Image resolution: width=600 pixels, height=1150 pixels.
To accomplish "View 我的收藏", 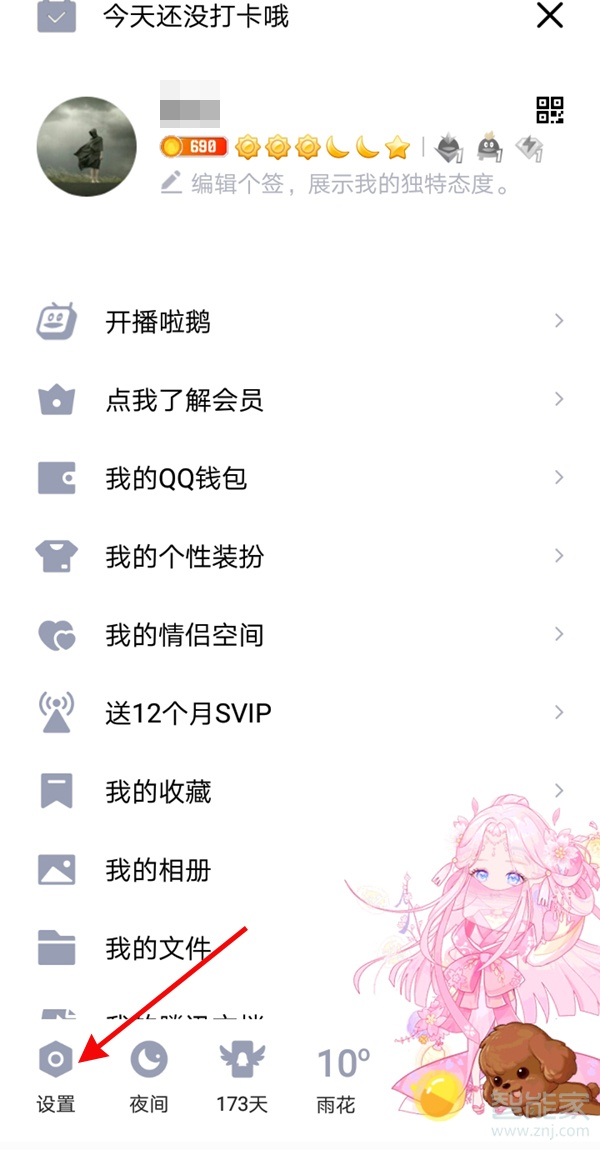I will tap(158, 792).
